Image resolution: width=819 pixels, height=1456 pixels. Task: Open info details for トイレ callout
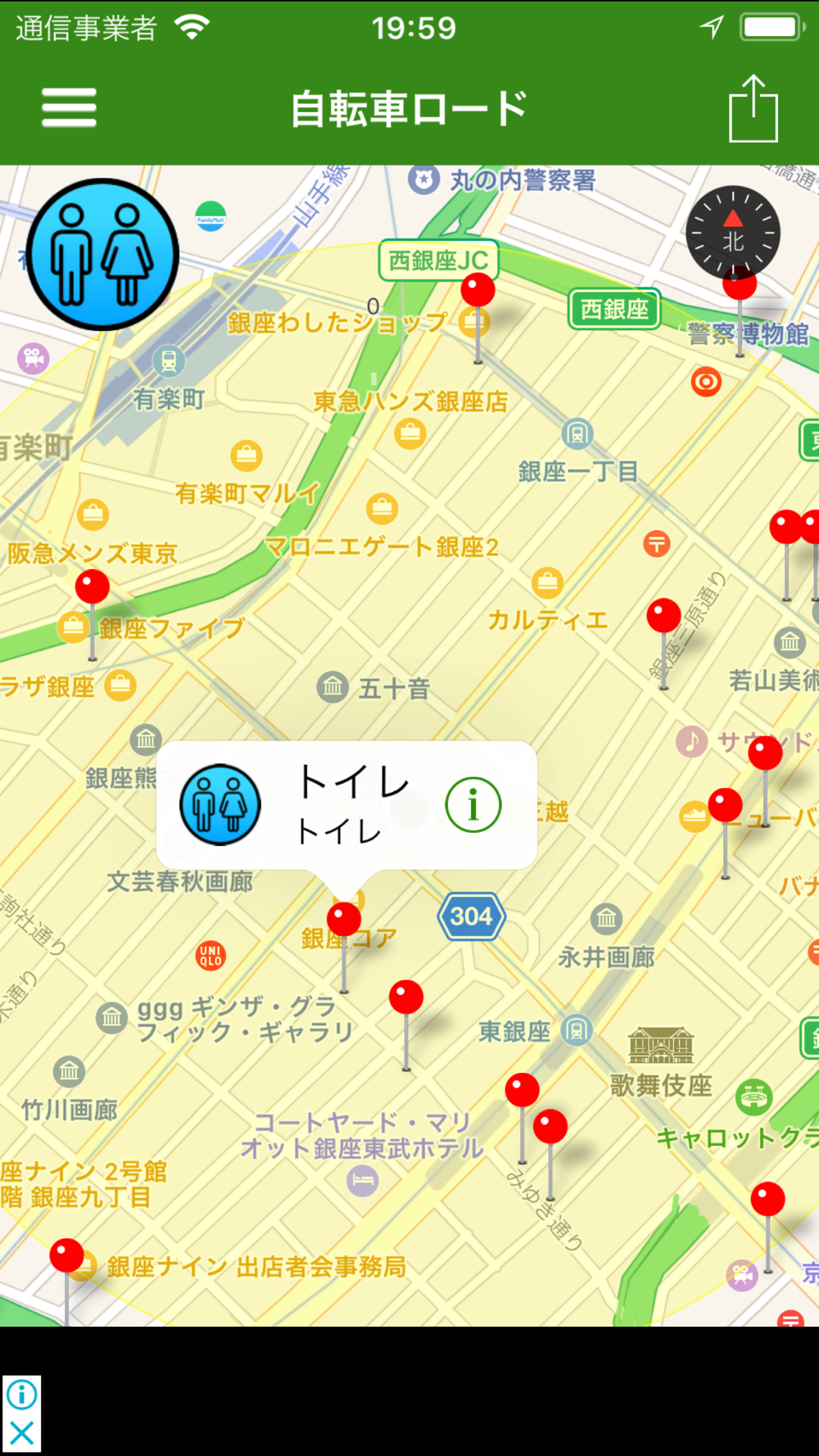[473, 805]
